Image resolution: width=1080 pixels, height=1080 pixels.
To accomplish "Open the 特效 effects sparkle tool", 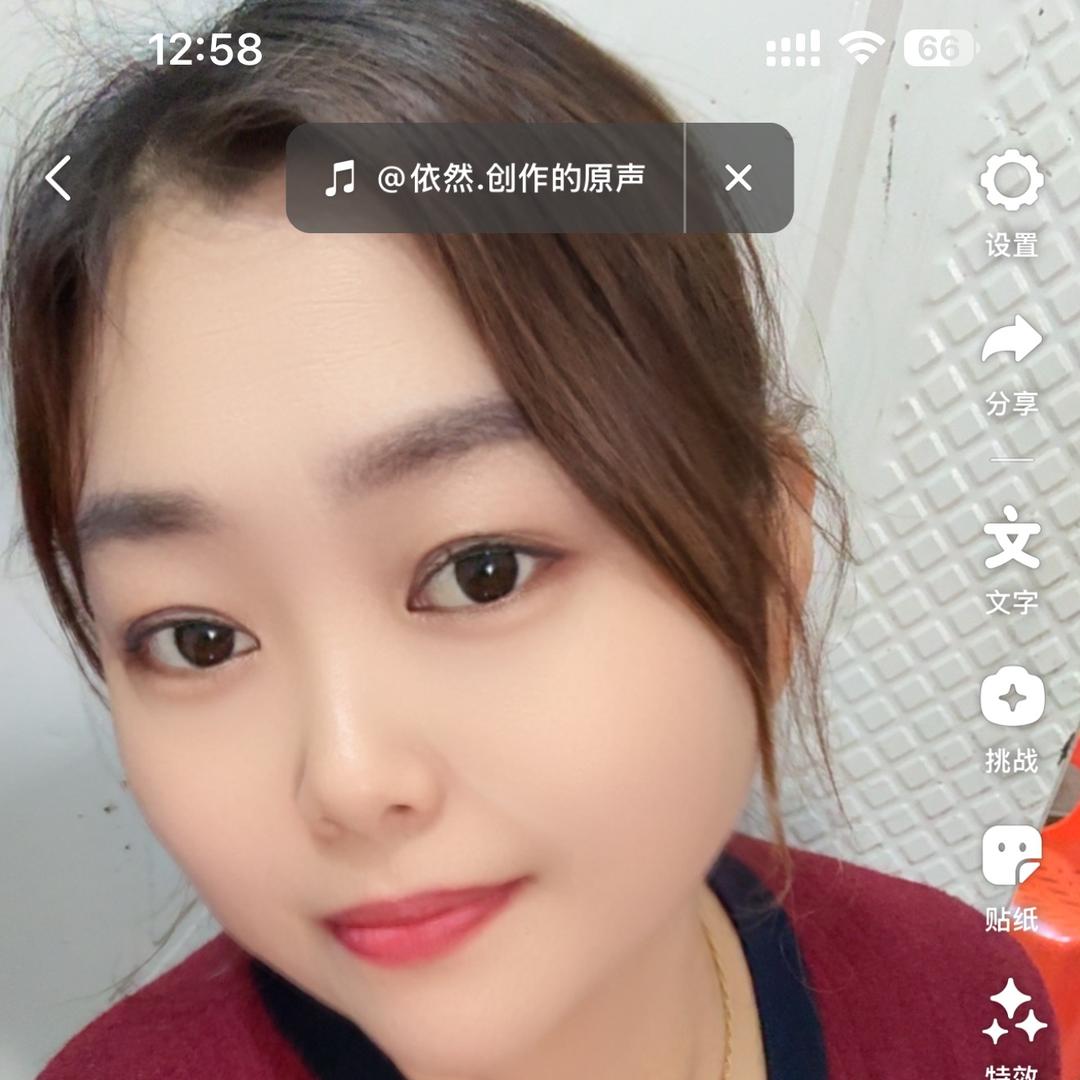I will pyautogui.click(x=1011, y=1012).
